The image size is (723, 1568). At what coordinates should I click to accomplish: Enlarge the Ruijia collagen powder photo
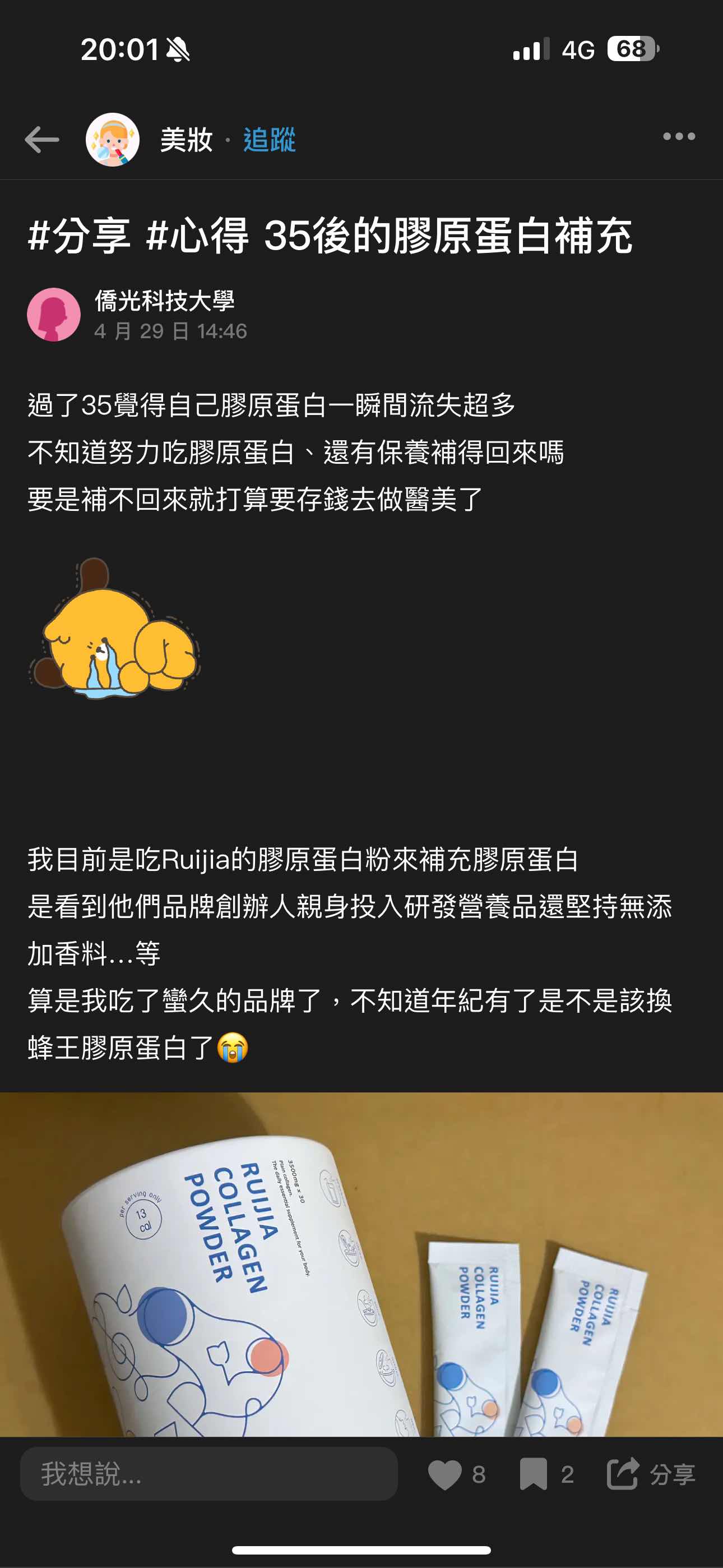tap(361, 1266)
